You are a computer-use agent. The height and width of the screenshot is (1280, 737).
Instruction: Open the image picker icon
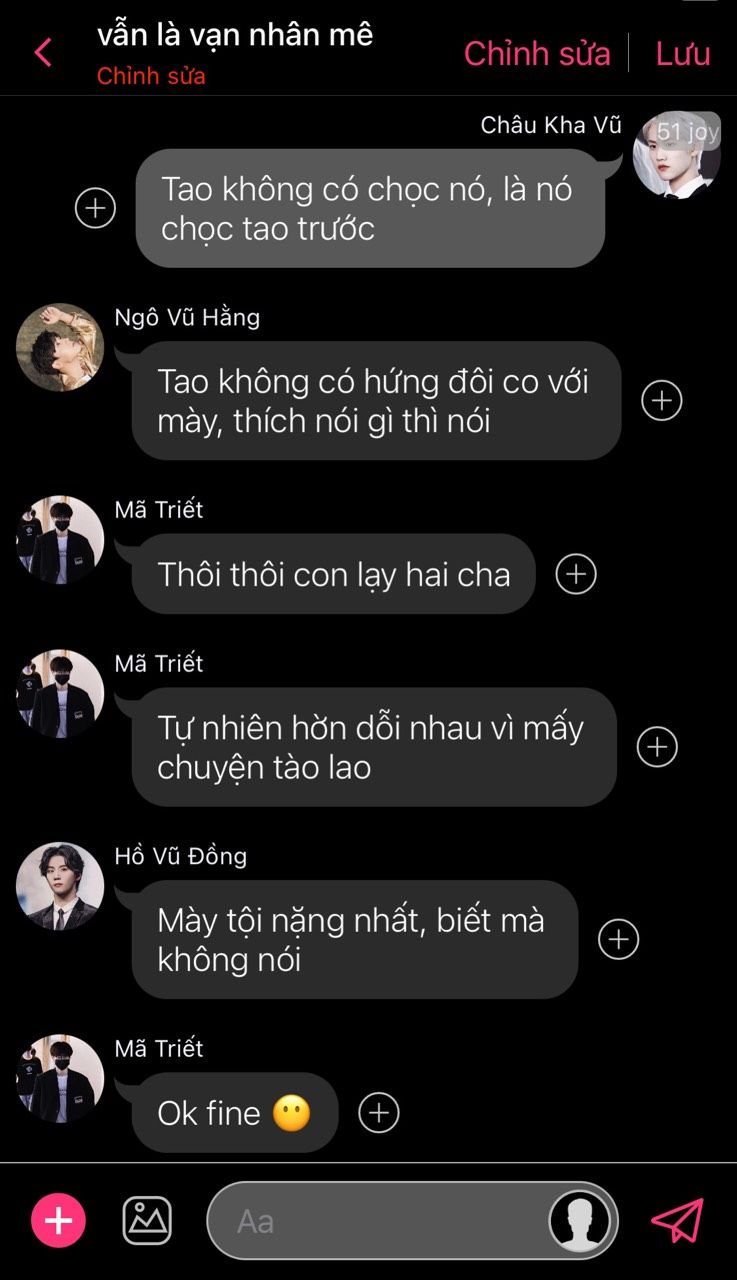coord(147,1221)
